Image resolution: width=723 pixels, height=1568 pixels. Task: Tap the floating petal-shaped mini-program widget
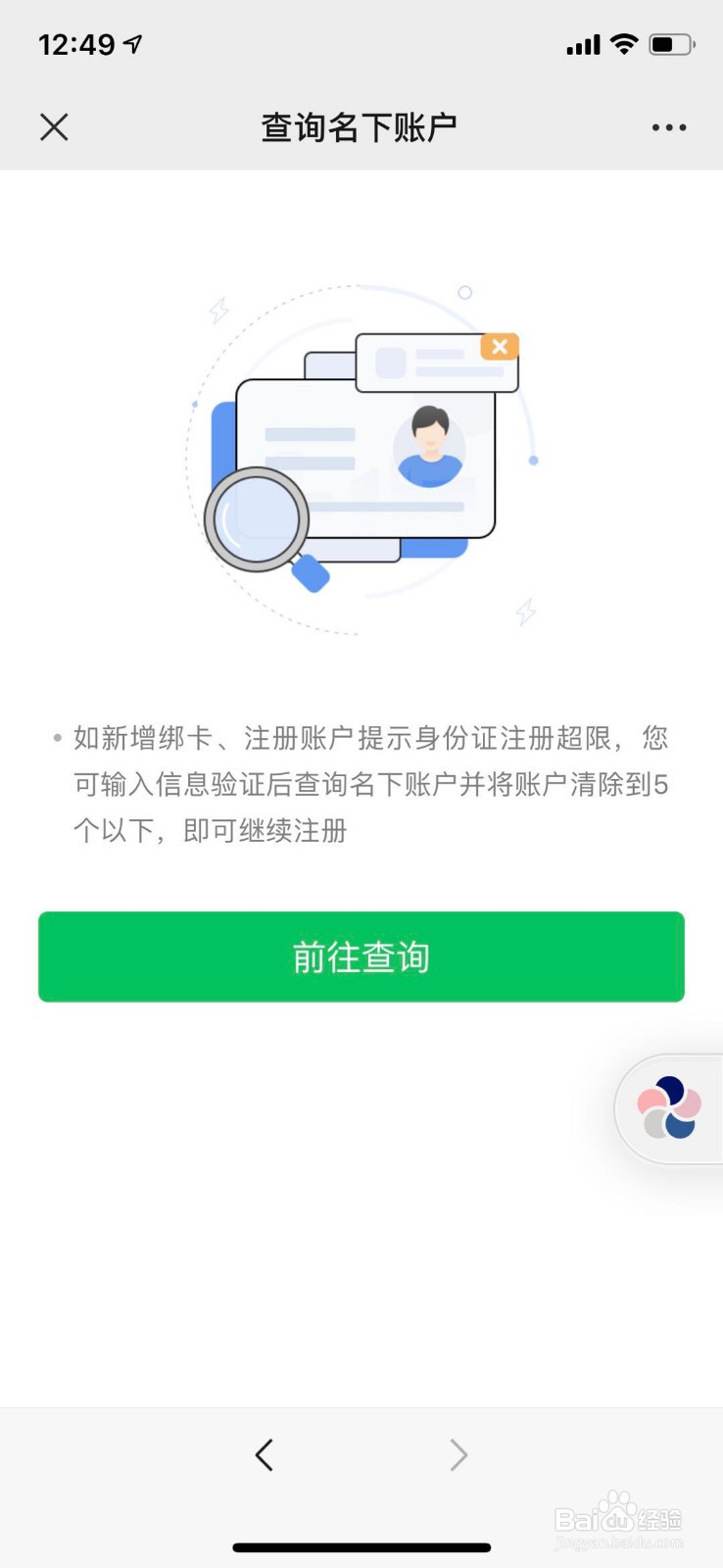click(x=670, y=1110)
